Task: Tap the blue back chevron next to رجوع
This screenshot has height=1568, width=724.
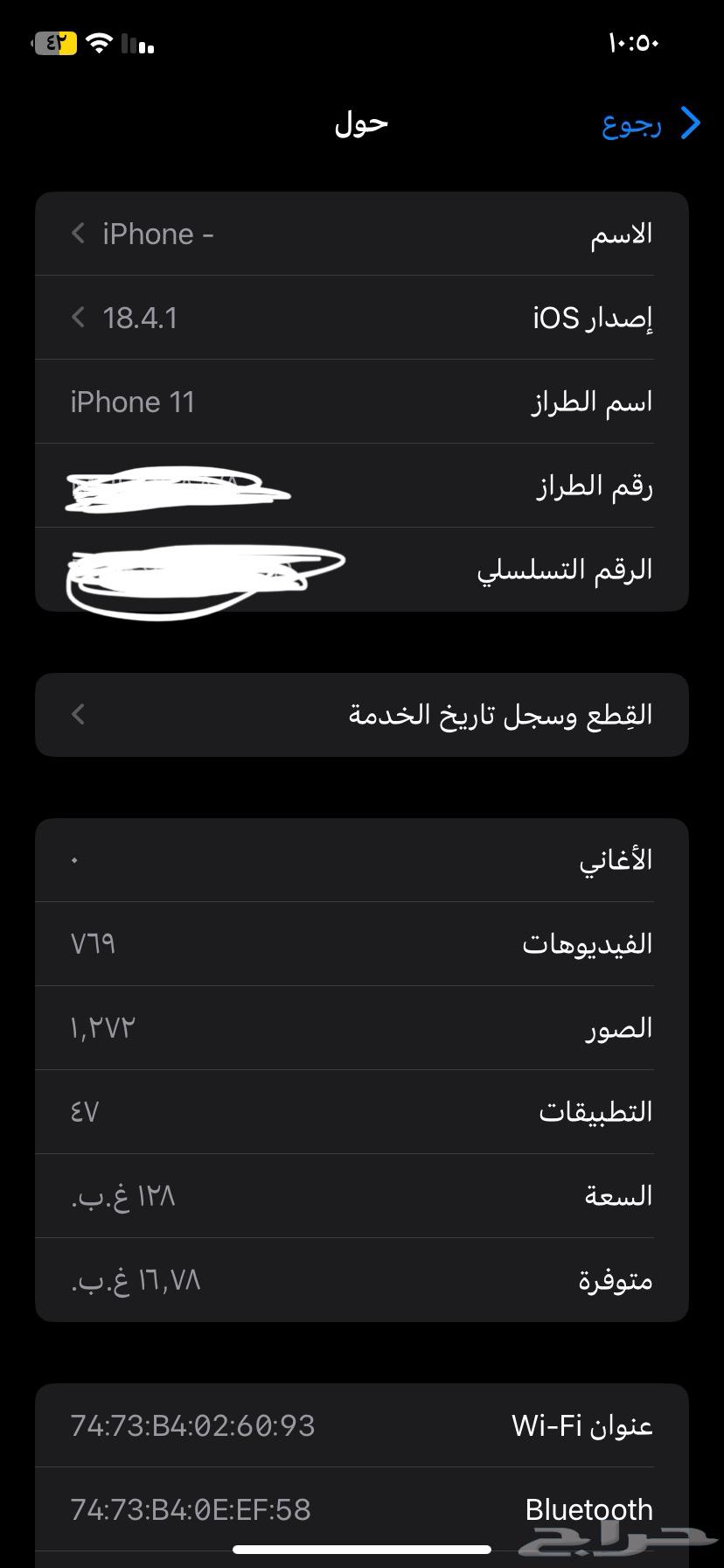Action: (690, 123)
